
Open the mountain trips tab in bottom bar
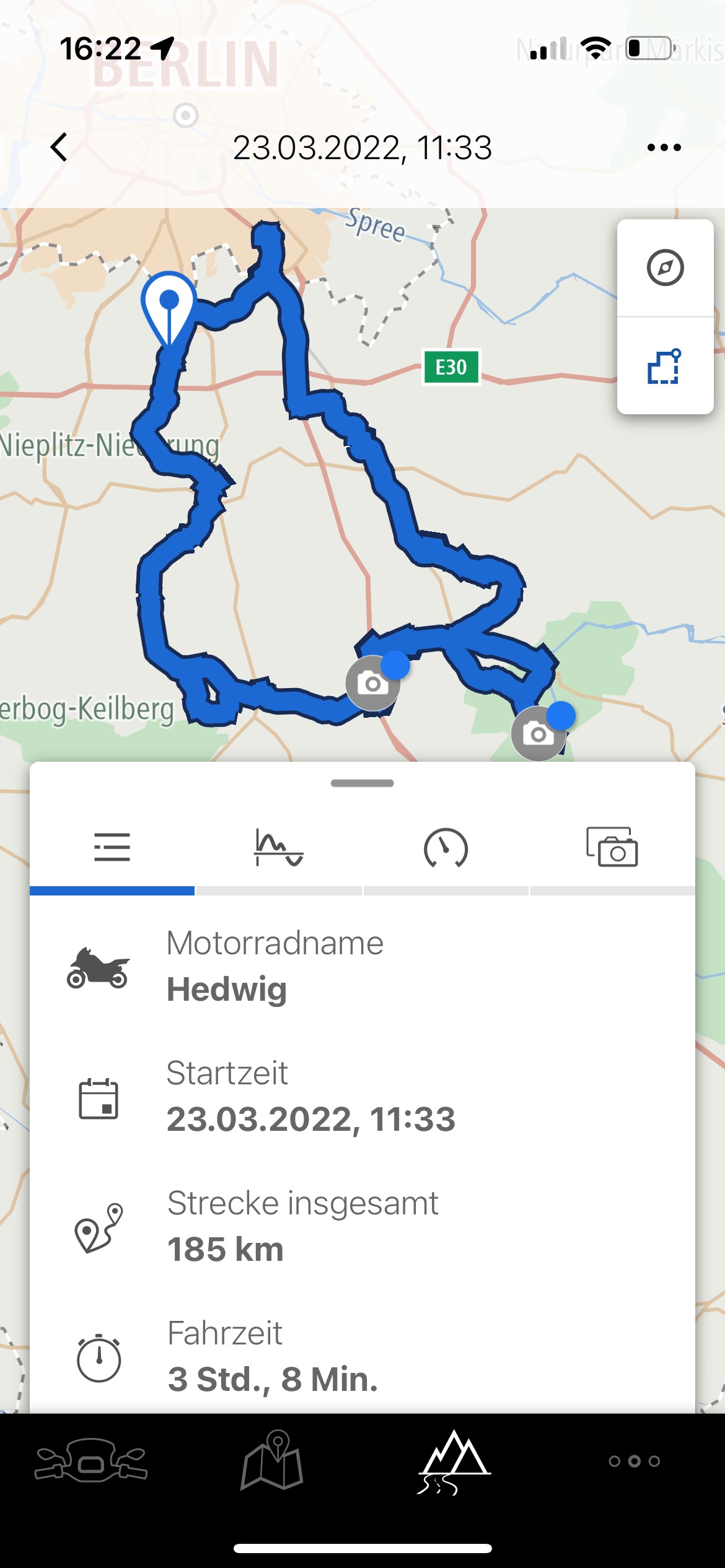click(454, 1461)
